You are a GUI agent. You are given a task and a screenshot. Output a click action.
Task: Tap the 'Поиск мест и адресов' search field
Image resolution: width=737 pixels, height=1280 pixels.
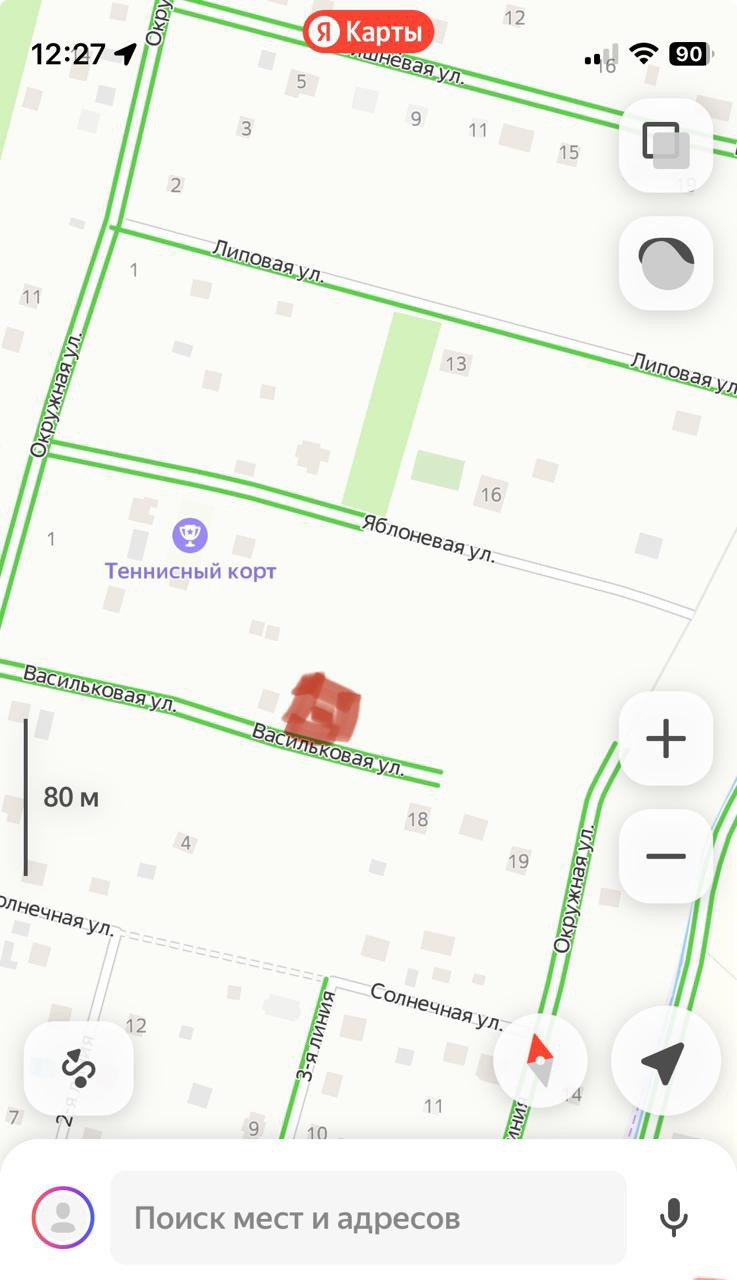pyautogui.click(x=368, y=1218)
